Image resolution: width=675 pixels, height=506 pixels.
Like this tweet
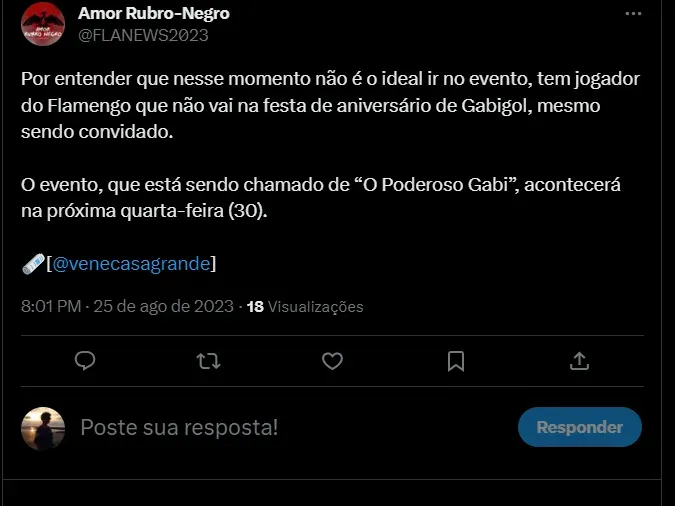(x=332, y=361)
